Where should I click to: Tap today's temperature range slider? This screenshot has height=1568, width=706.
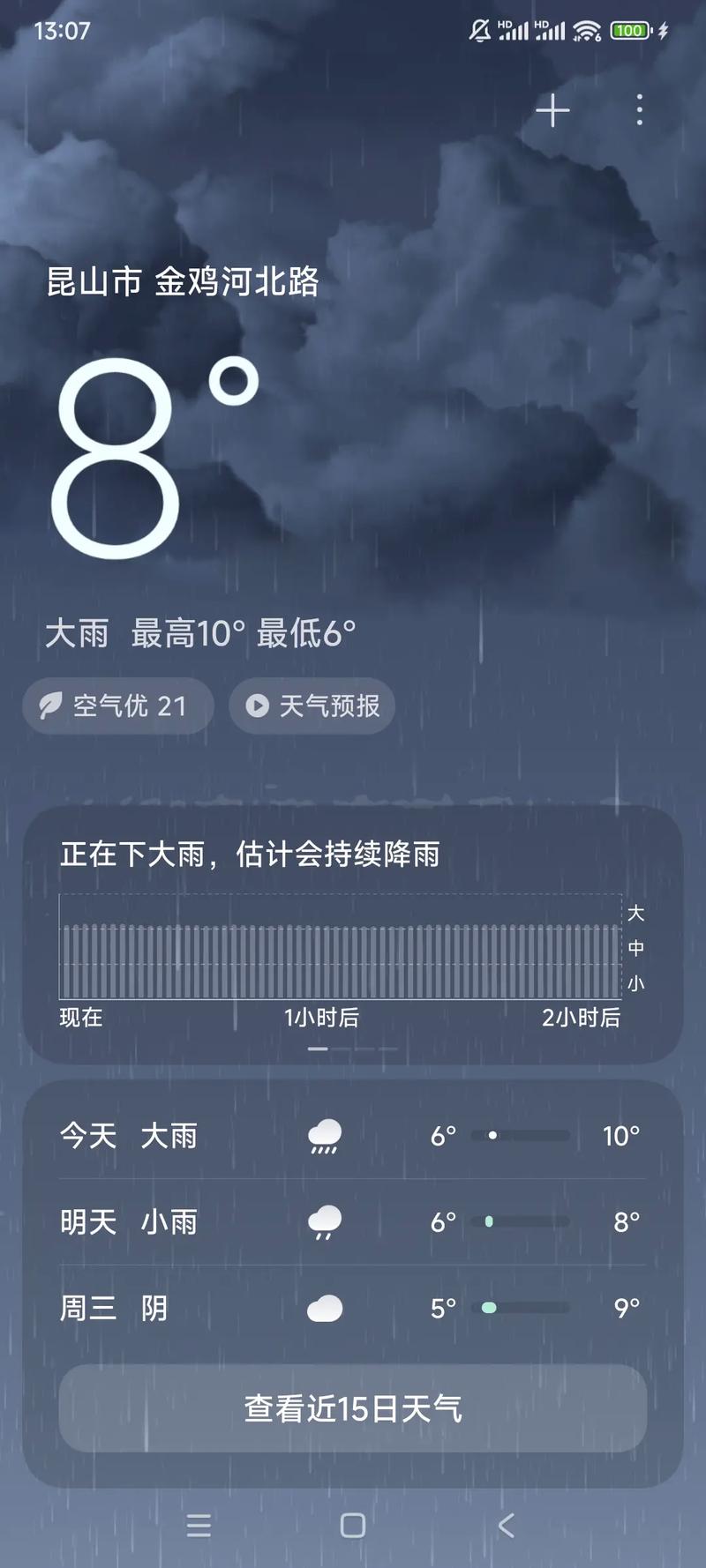click(519, 1136)
